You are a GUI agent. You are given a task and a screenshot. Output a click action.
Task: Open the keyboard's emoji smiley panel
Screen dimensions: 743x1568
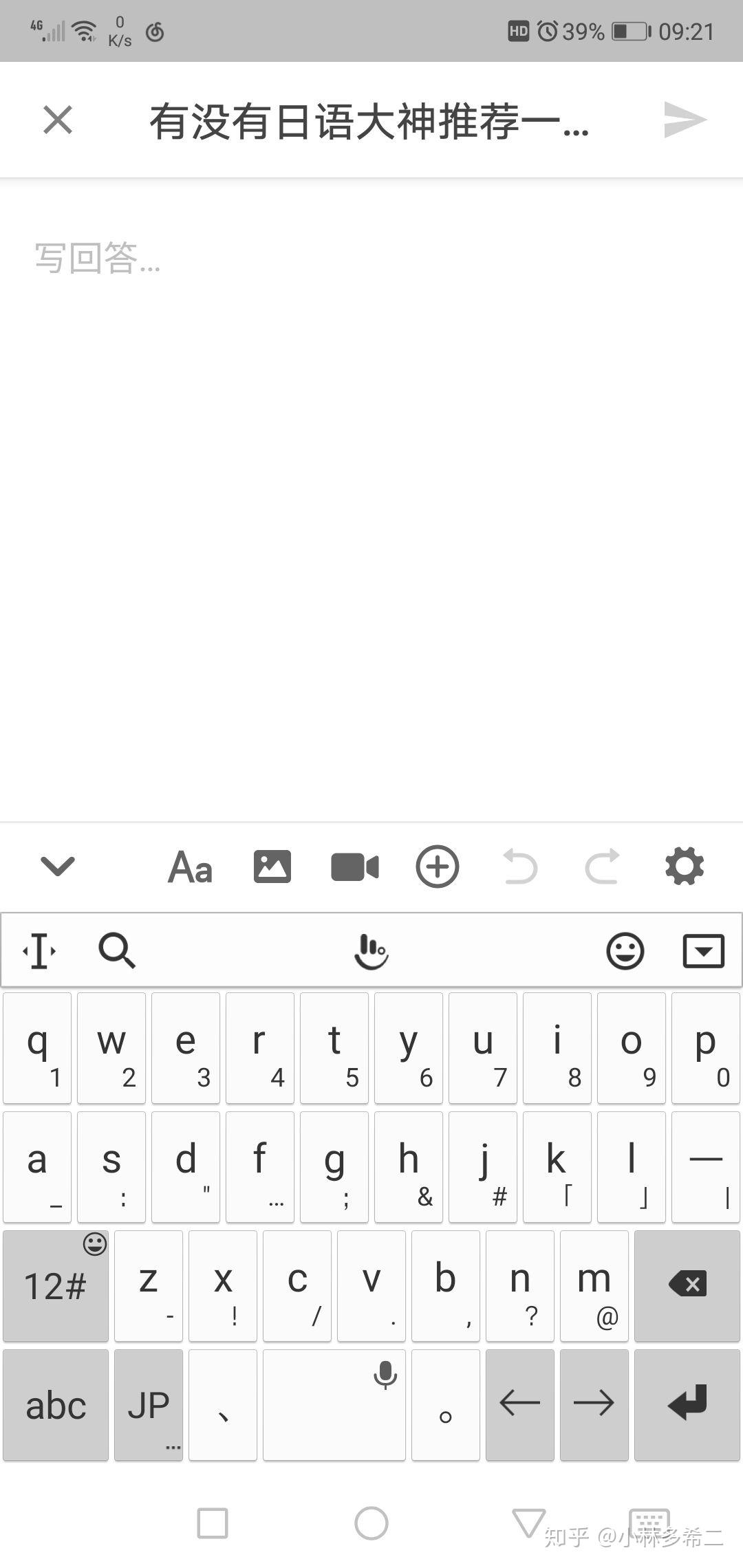click(625, 951)
